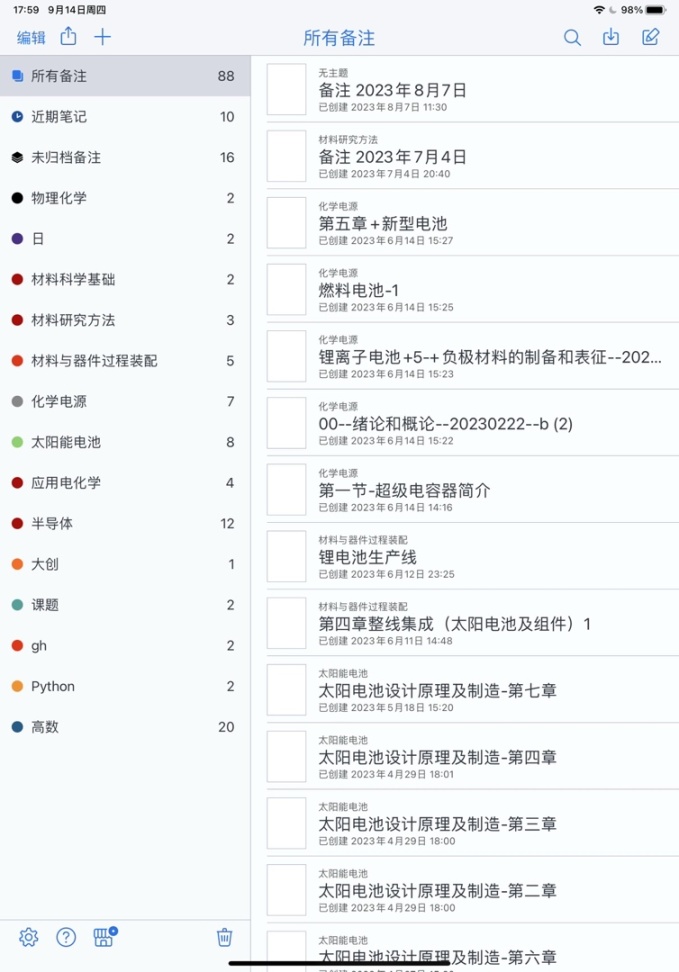The image size is (679, 972).
Task: Open the store icon
Action: pyautogui.click(x=105, y=936)
